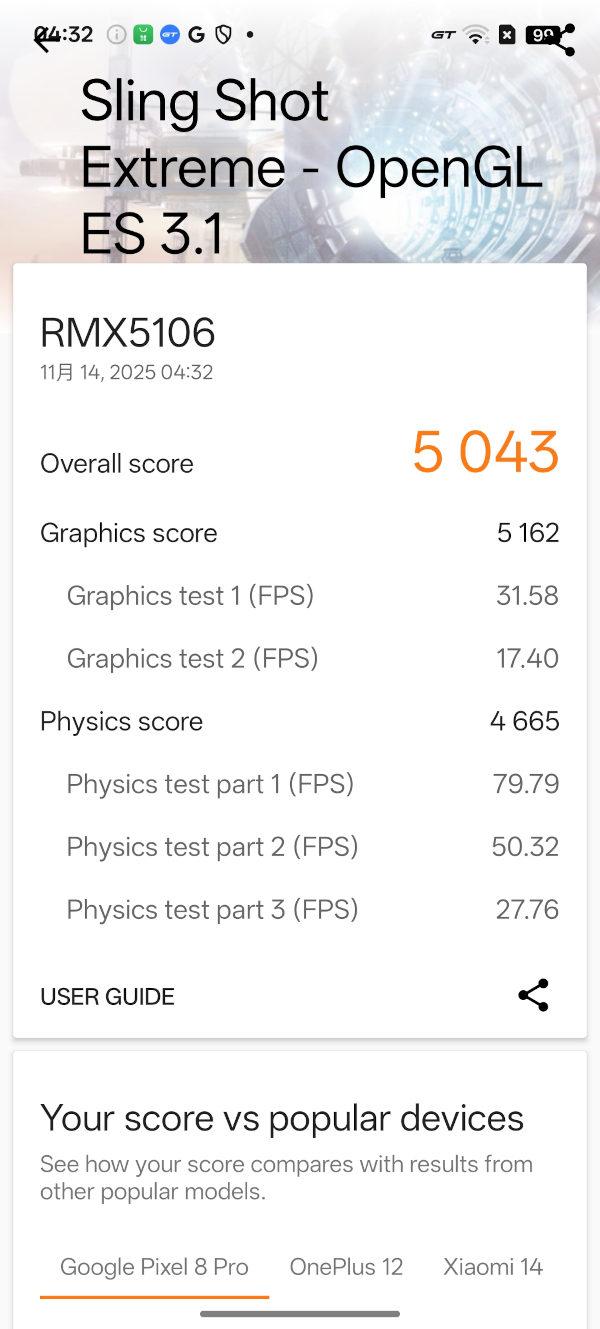Tap share icon beside USER GUIDE
The height and width of the screenshot is (1329, 600).
tap(533, 995)
